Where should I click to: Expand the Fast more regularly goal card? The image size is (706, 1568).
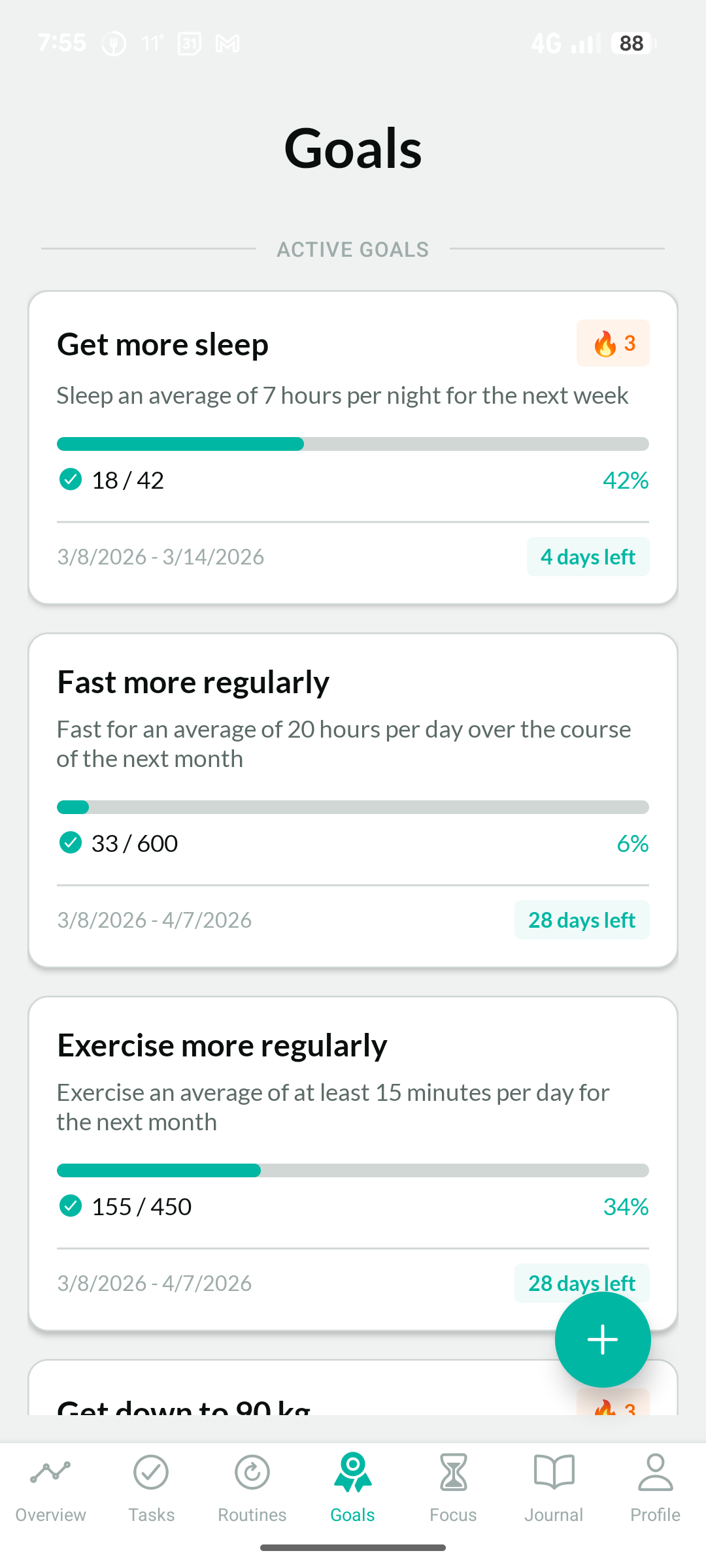353,797
